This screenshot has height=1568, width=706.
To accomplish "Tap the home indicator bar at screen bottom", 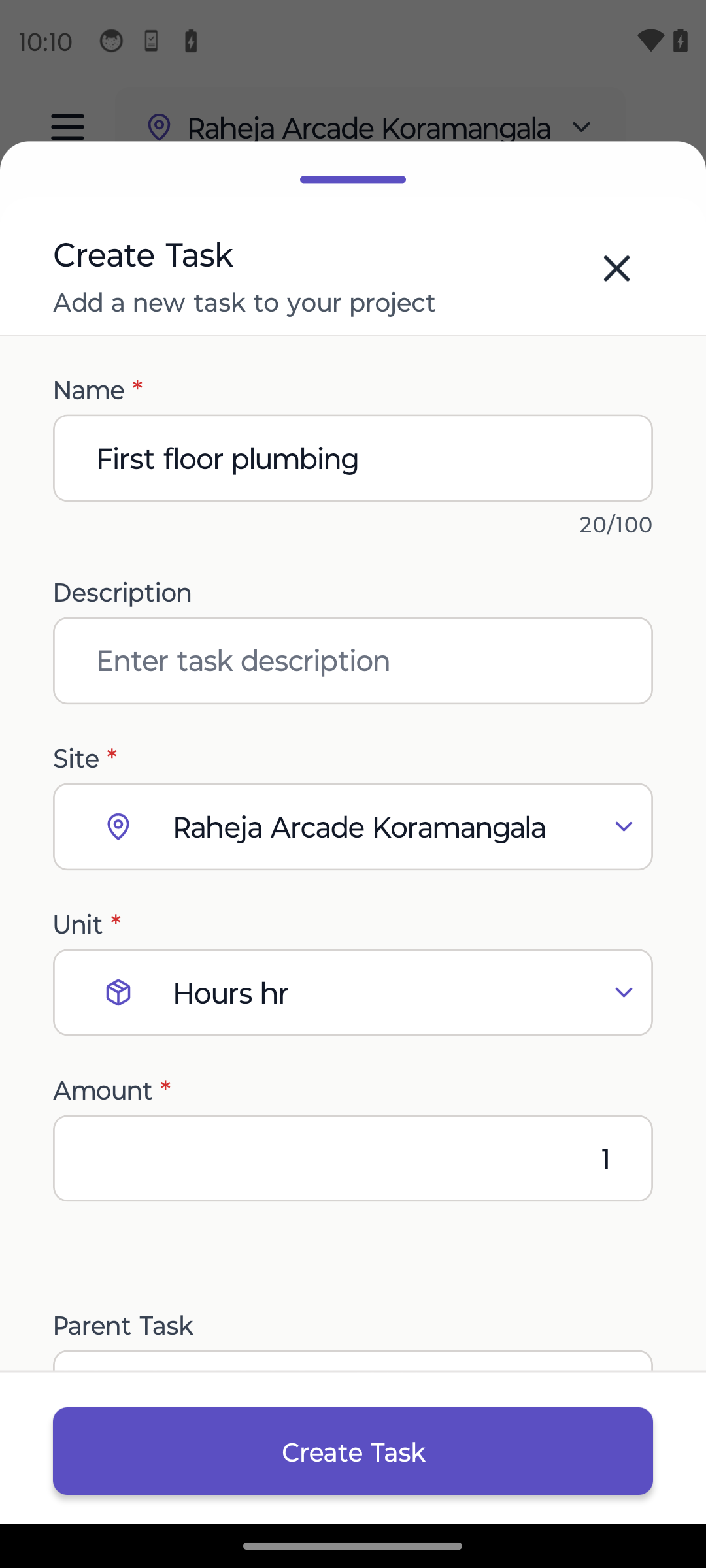I will pyautogui.click(x=353, y=1545).
